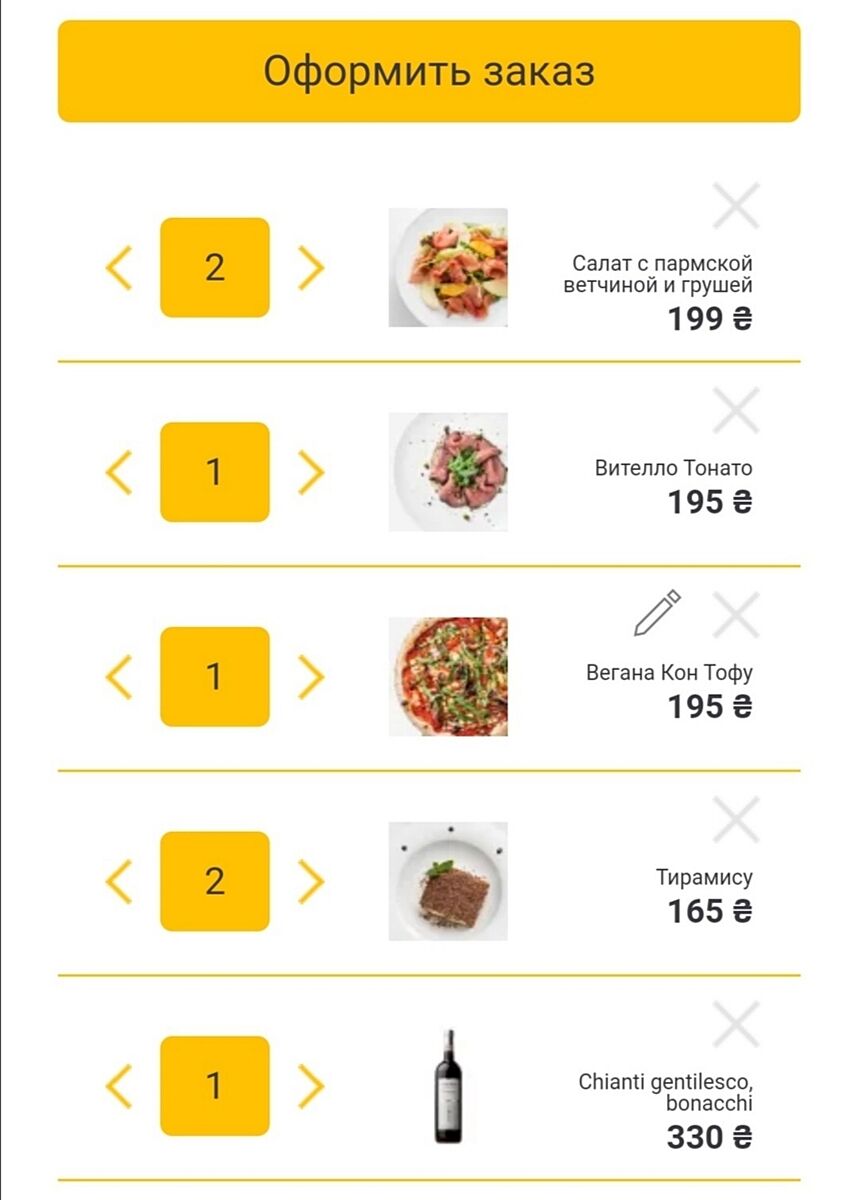The height and width of the screenshot is (1200, 857).
Task: Remove Chianti gentilesco, bonacchi from the cart
Action: click(736, 1025)
